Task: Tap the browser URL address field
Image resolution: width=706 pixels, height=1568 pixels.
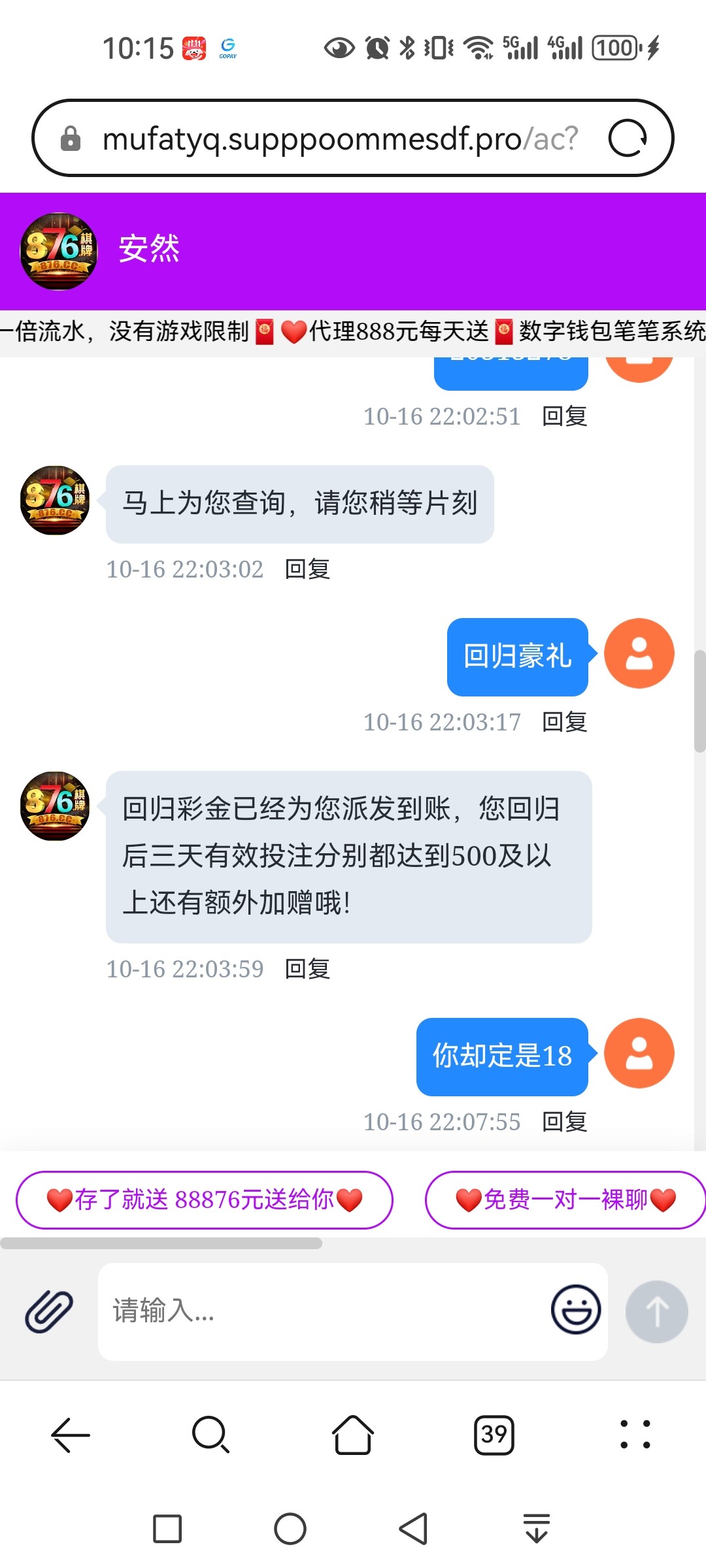Action: pyautogui.click(x=340, y=139)
